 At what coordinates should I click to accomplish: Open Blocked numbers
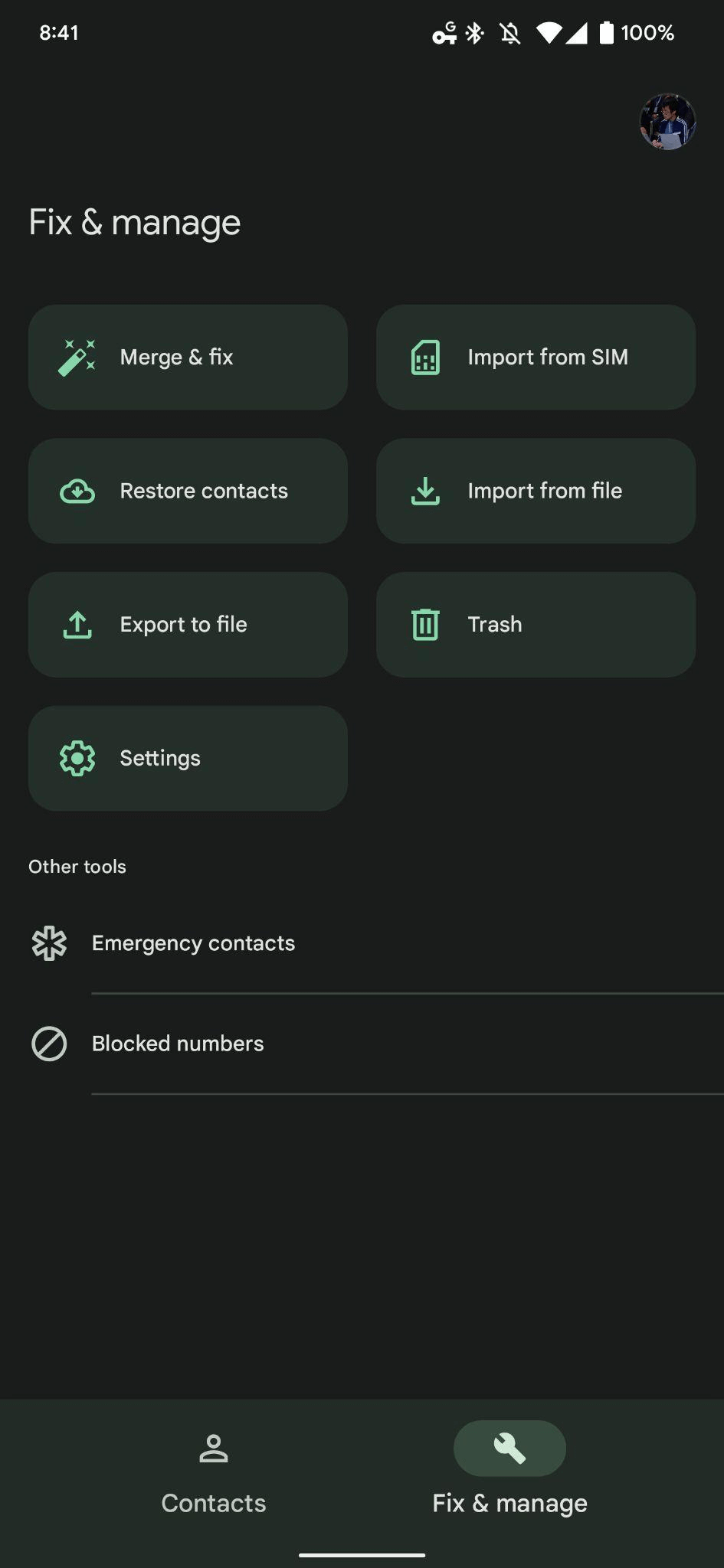pos(177,1043)
